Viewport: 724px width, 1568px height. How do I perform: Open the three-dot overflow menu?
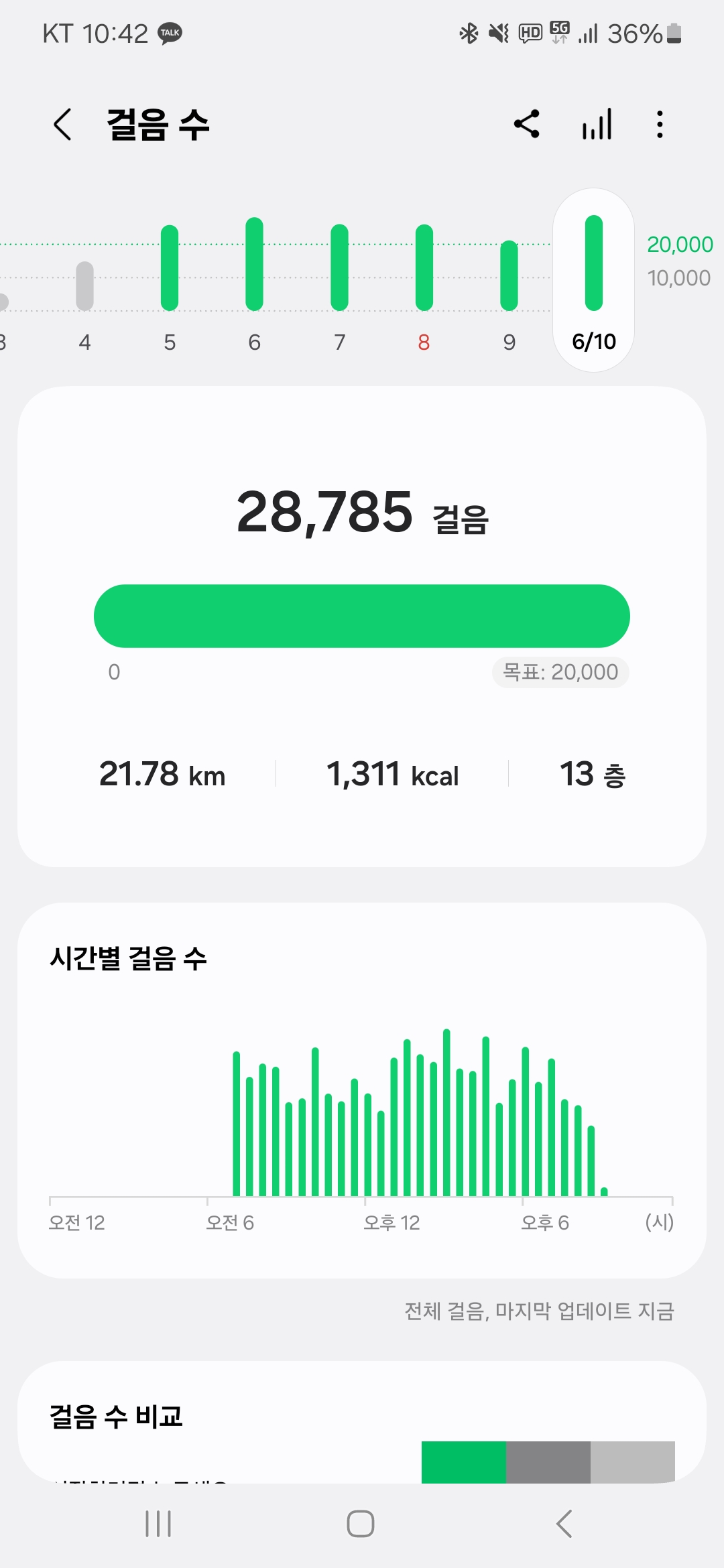coord(660,125)
